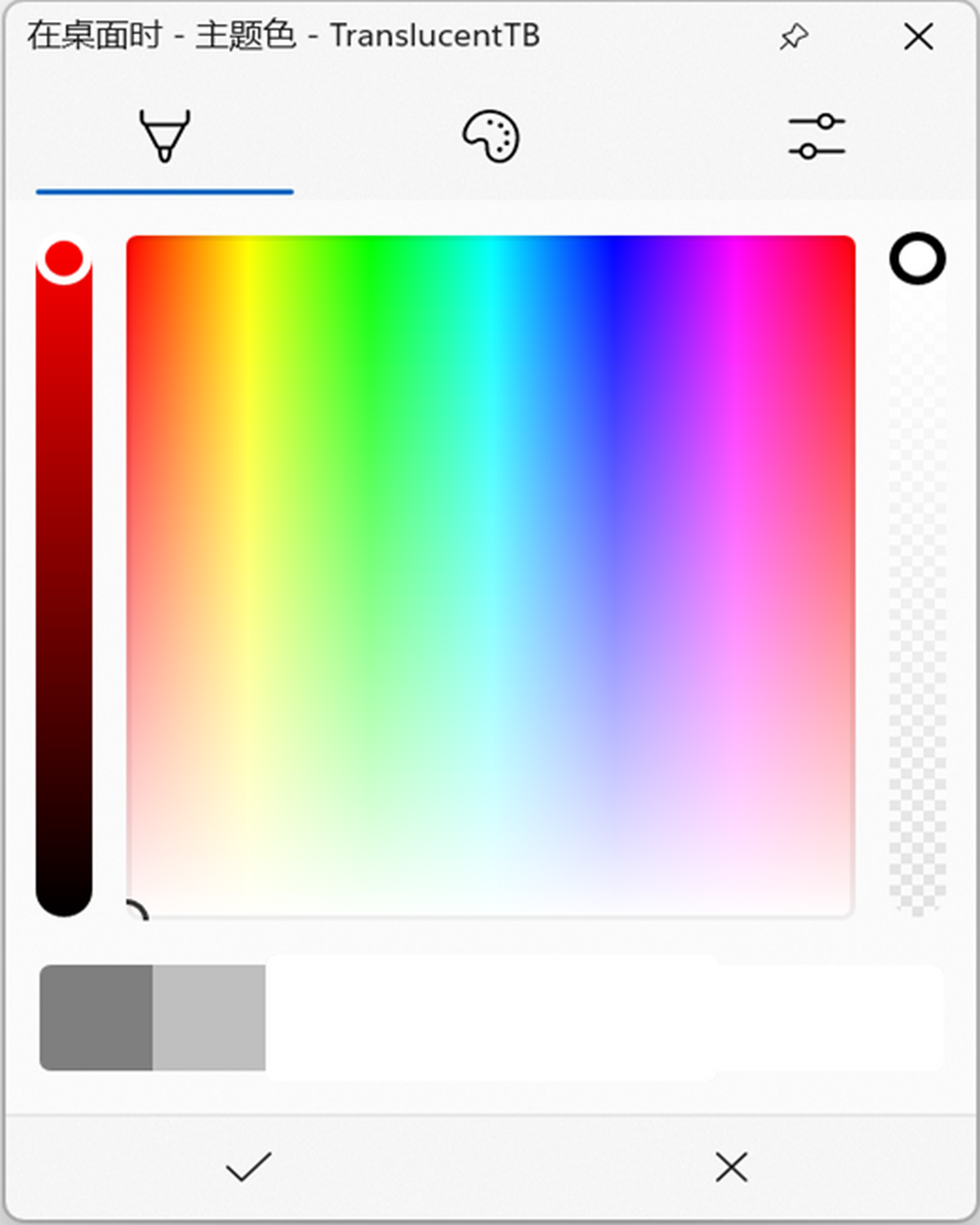The height and width of the screenshot is (1225, 980).
Task: Open the sliders settings tab
Action: click(x=816, y=136)
